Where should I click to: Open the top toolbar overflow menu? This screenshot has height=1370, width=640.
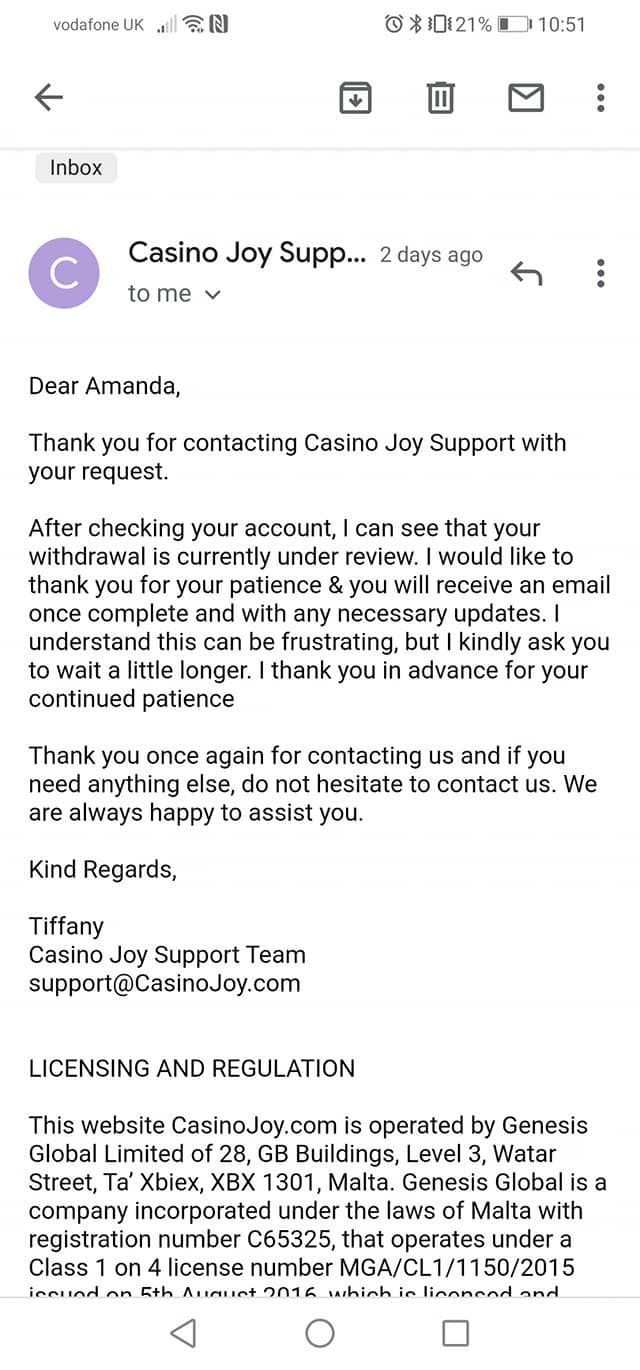(600, 97)
